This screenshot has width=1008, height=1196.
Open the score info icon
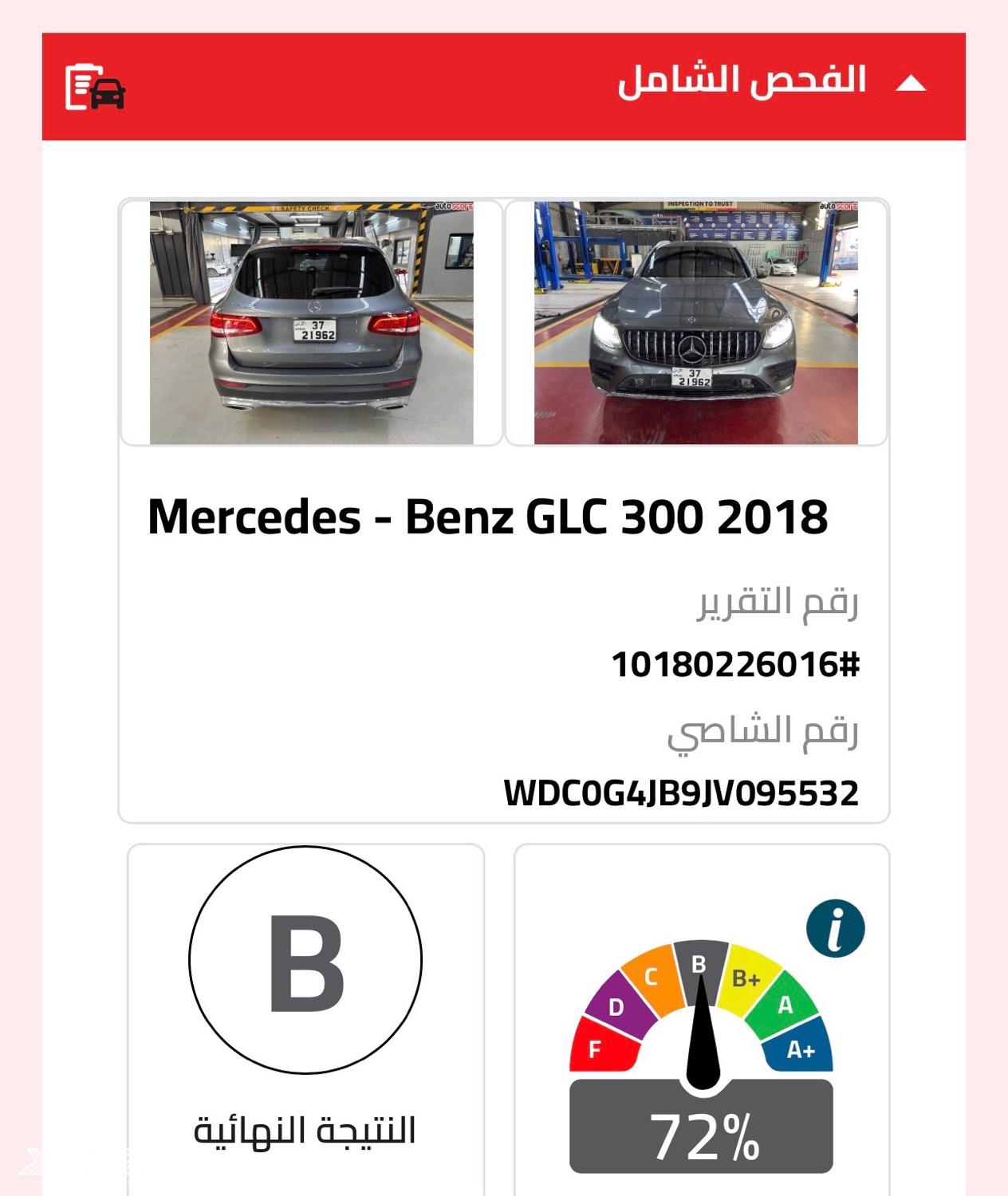835,929
